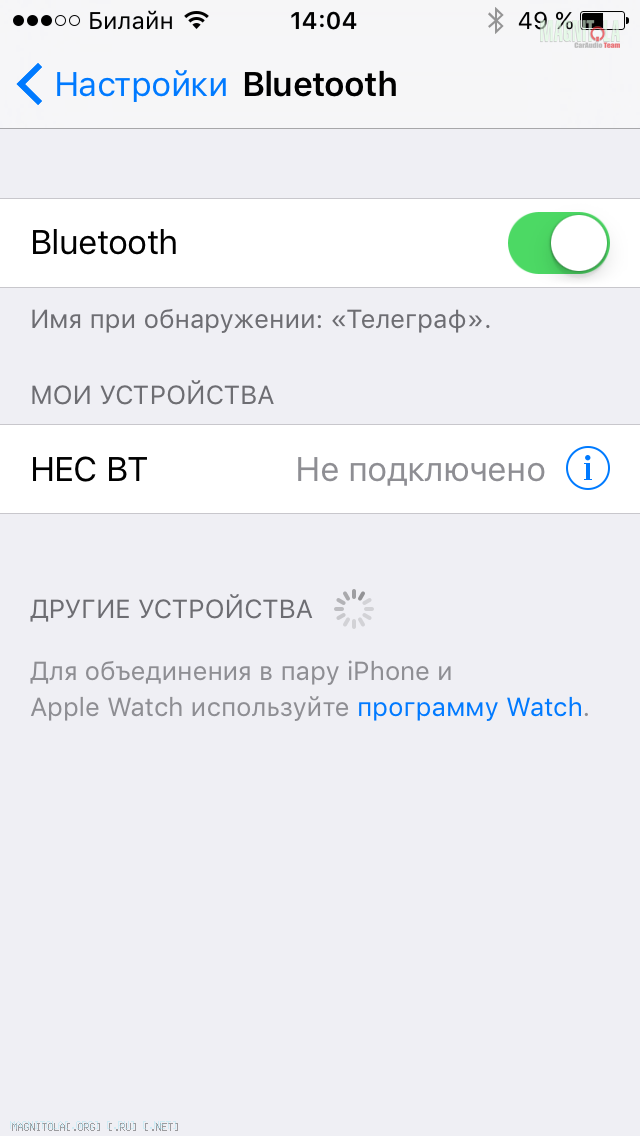This screenshot has width=640, height=1136.
Task: Connect to the HEC BT device
Action: point(320,469)
